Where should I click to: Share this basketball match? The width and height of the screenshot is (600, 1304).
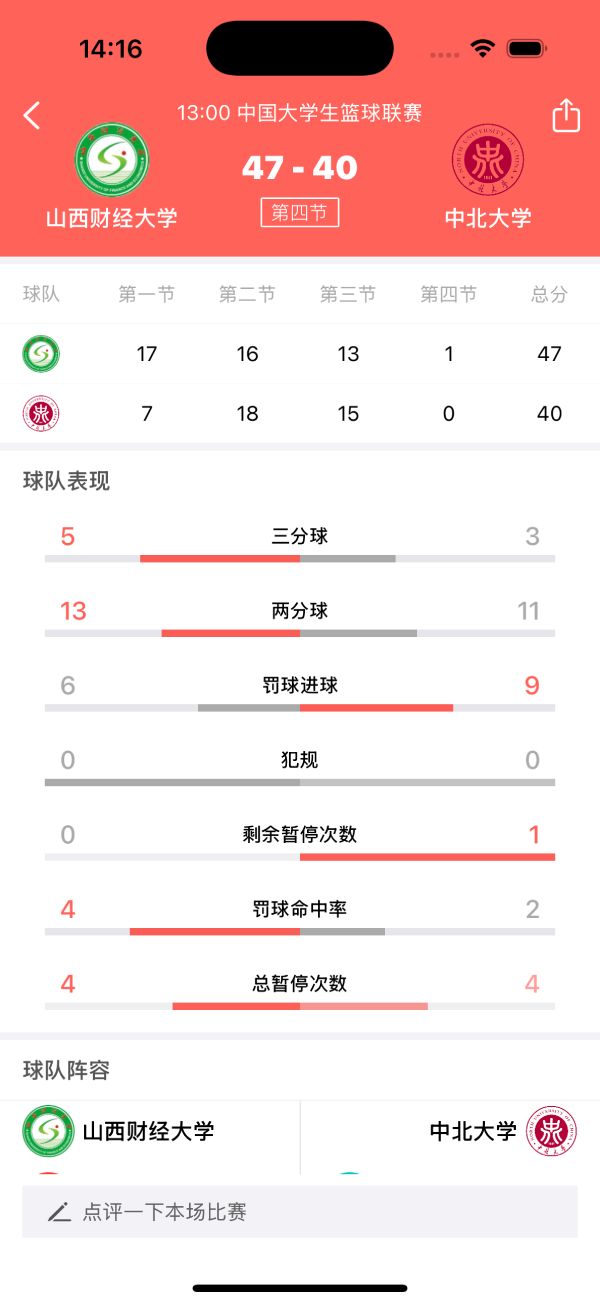(x=566, y=116)
